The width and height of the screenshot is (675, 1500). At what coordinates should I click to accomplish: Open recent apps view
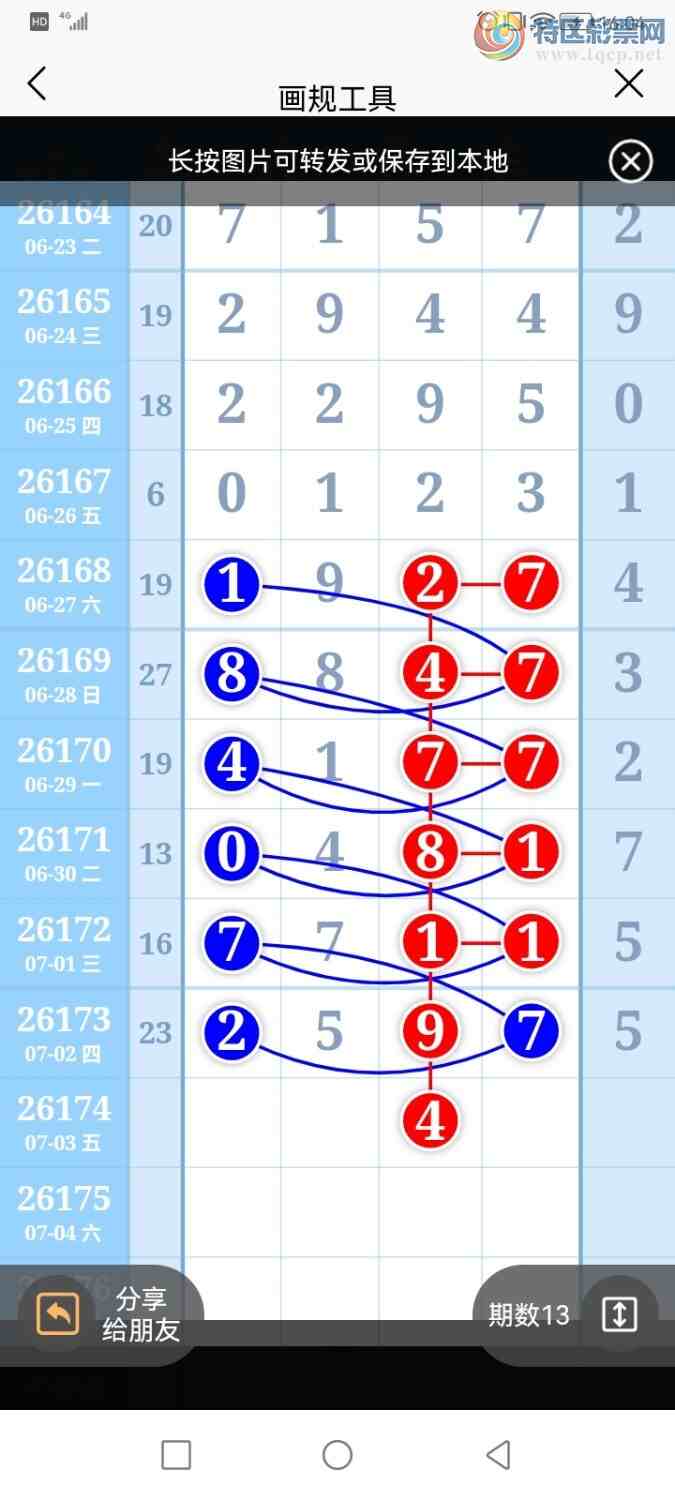pos(176,1454)
